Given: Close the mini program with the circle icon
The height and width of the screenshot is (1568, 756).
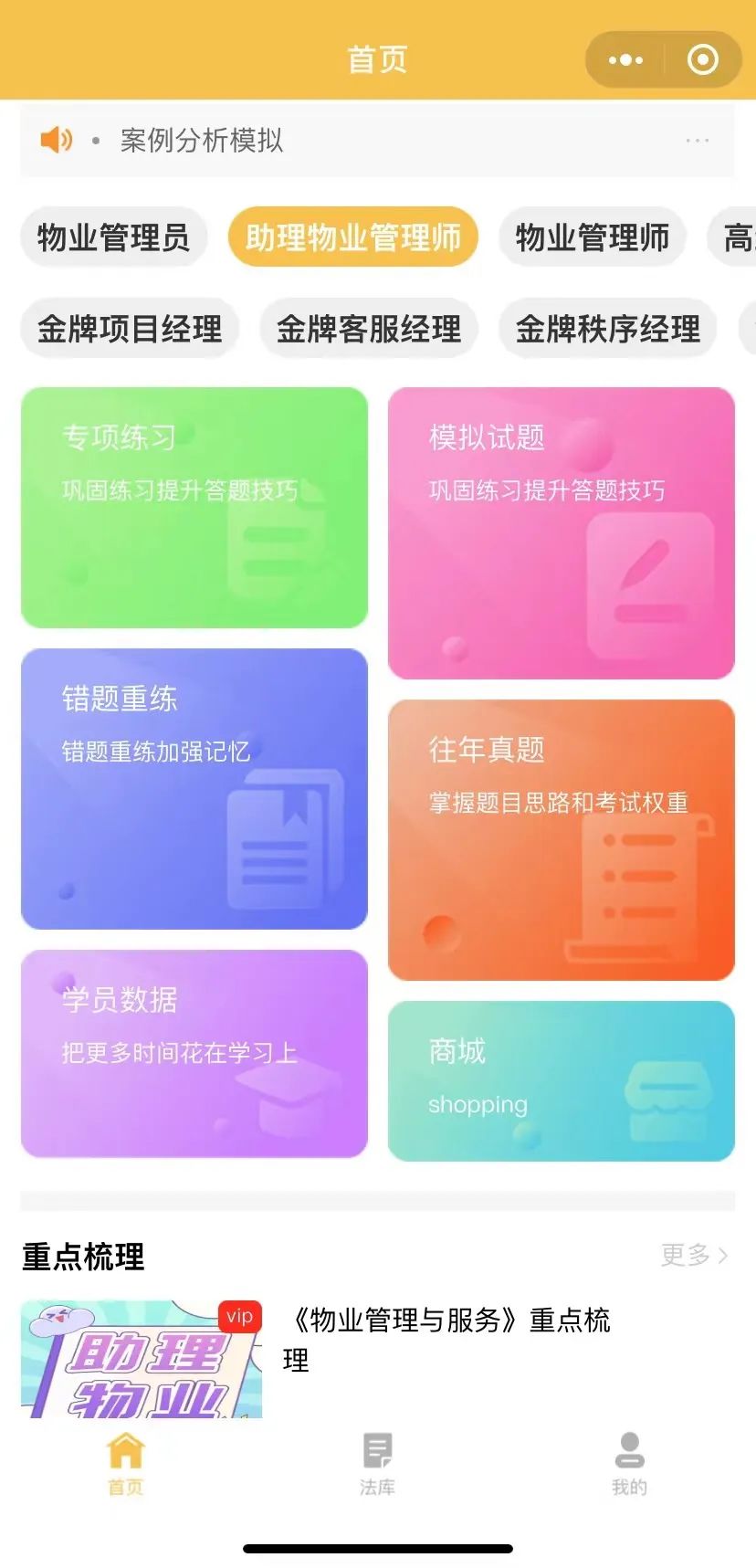Looking at the screenshot, I should click(702, 60).
